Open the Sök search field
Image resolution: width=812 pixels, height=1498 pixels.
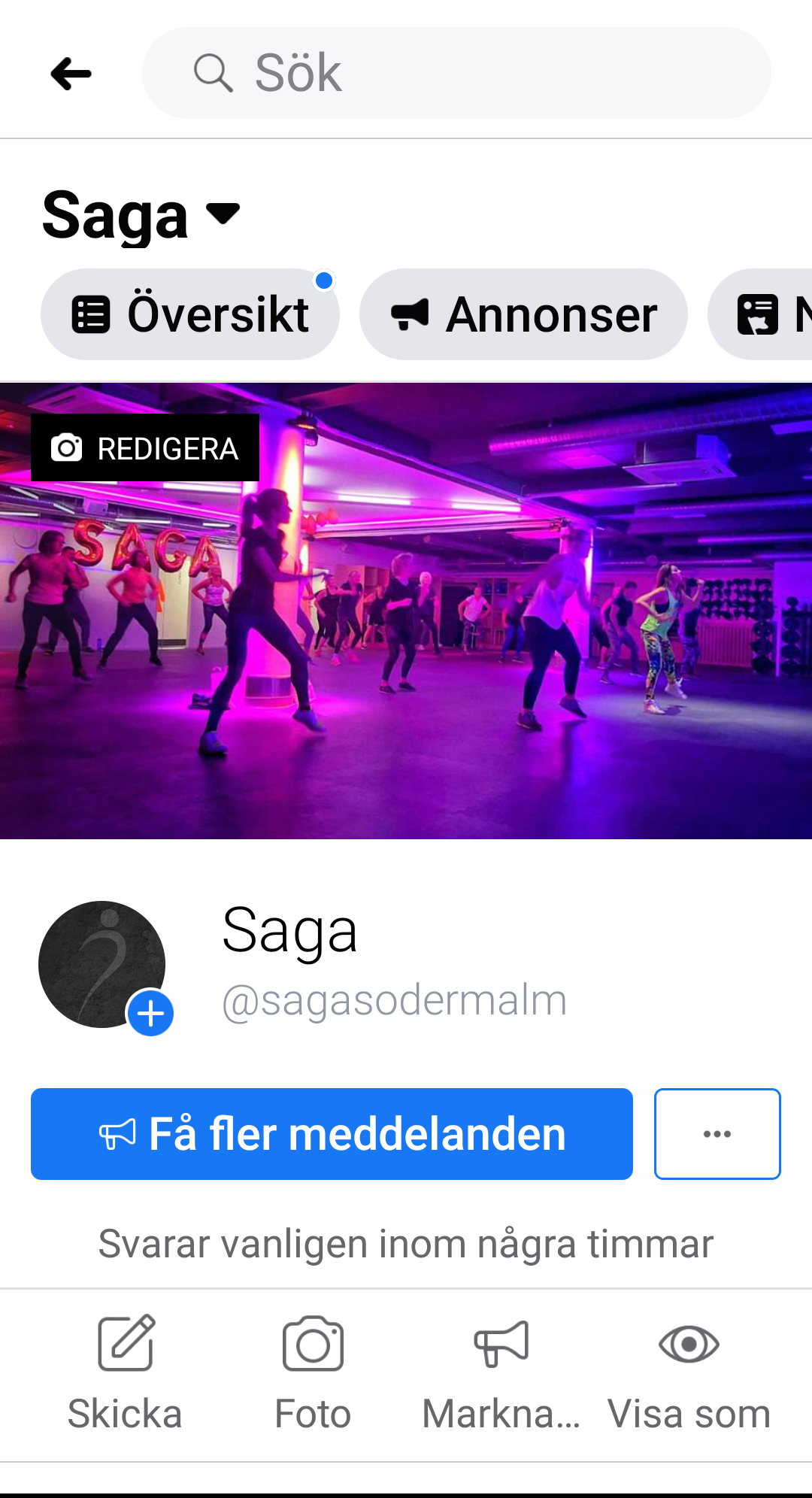click(456, 73)
